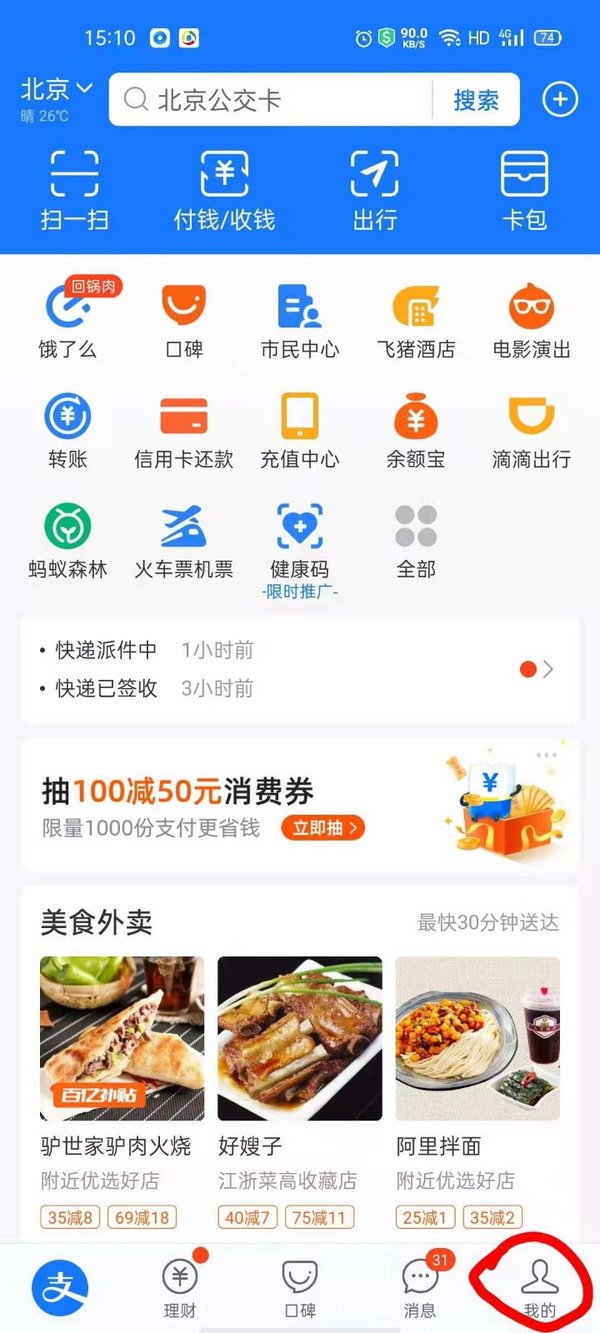Image resolution: width=600 pixels, height=1333 pixels.
Task: Open the plus menu icon
Action: tap(560, 99)
